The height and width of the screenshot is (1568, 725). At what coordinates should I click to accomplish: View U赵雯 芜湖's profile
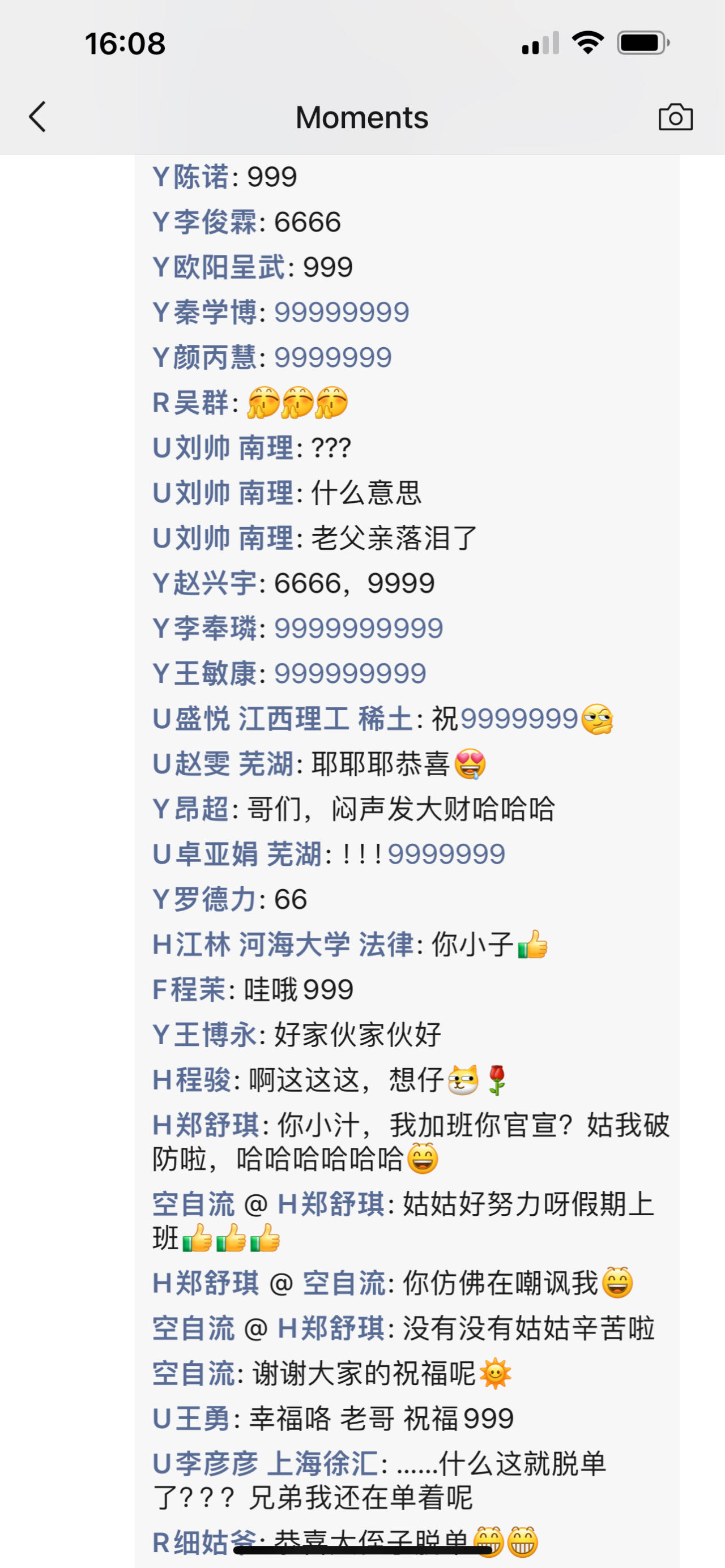223,764
